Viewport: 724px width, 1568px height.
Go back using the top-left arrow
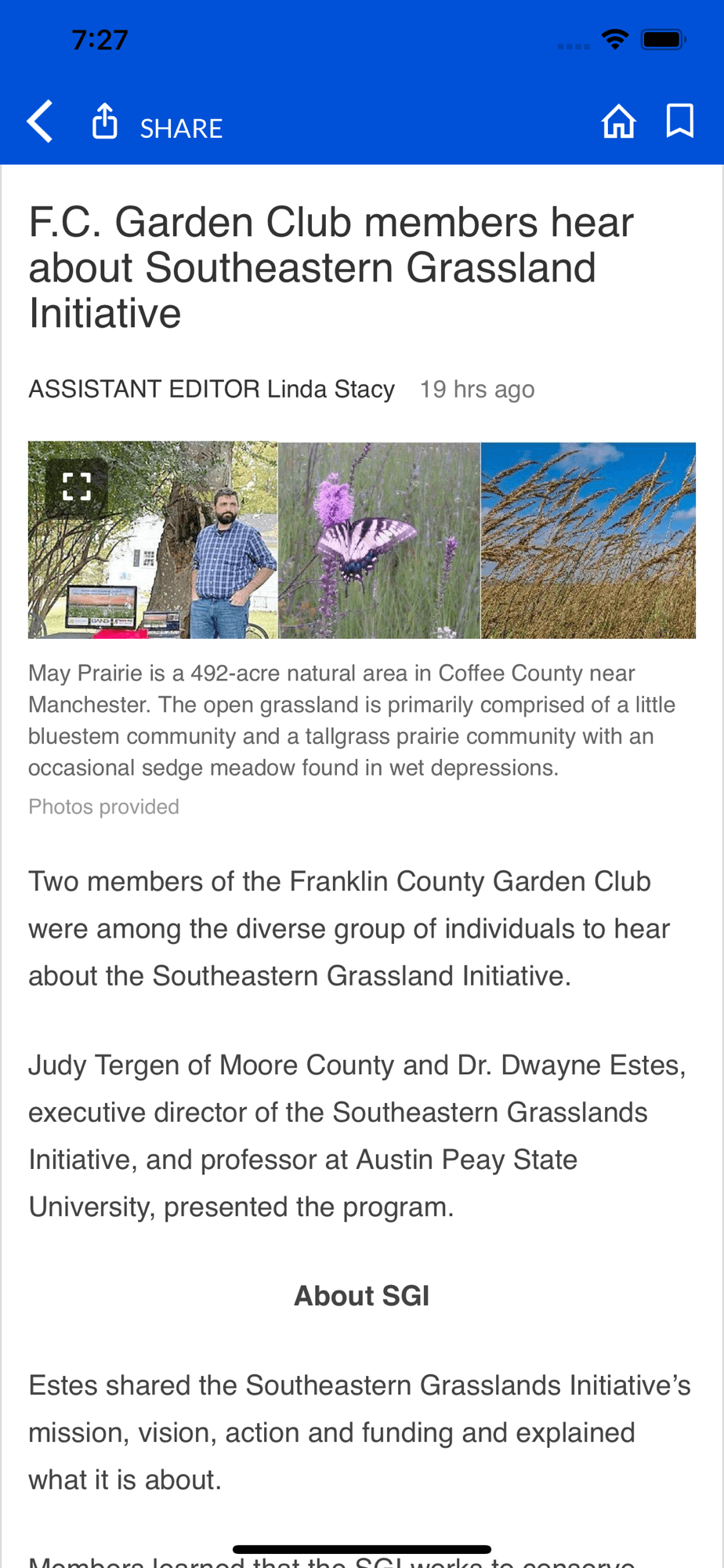(39, 122)
